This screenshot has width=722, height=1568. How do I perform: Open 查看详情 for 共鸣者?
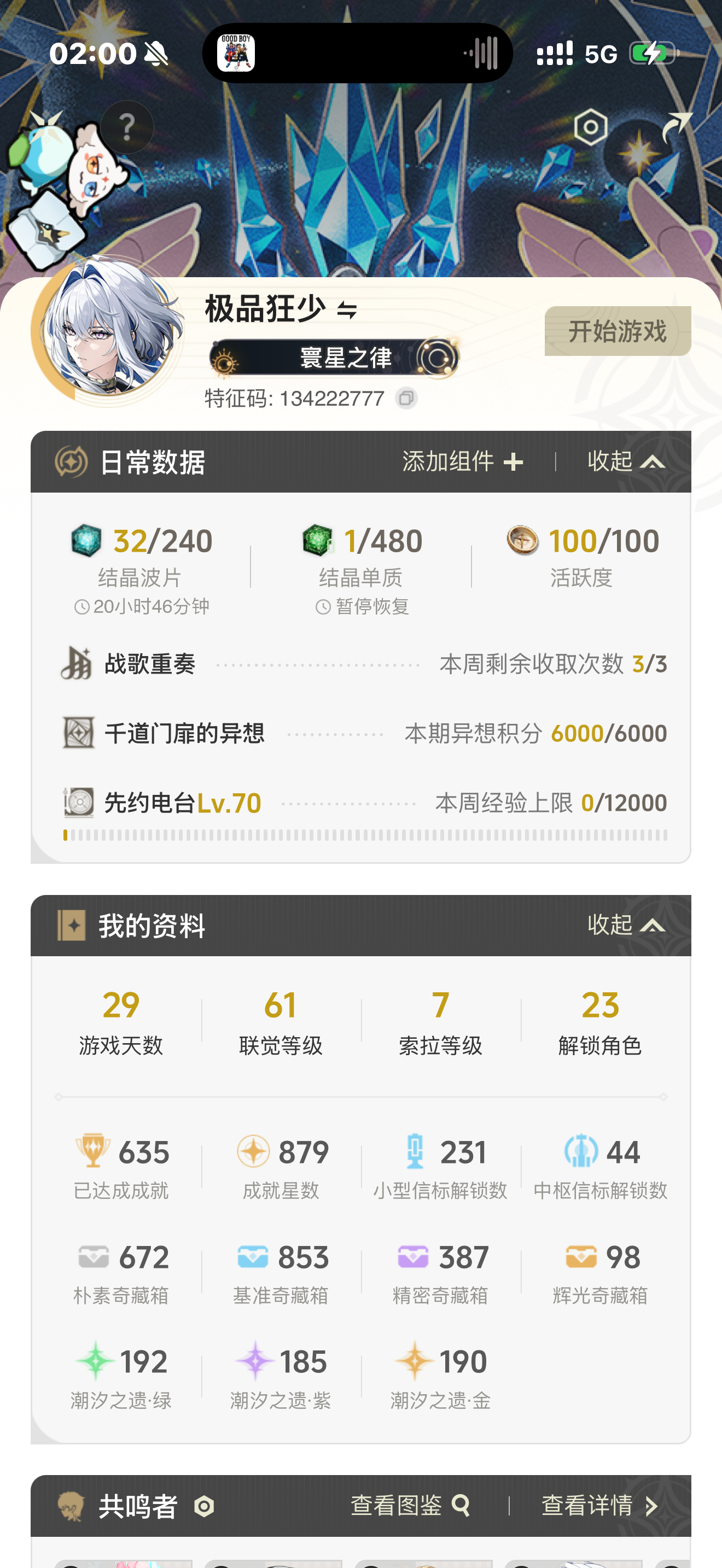(x=599, y=1506)
